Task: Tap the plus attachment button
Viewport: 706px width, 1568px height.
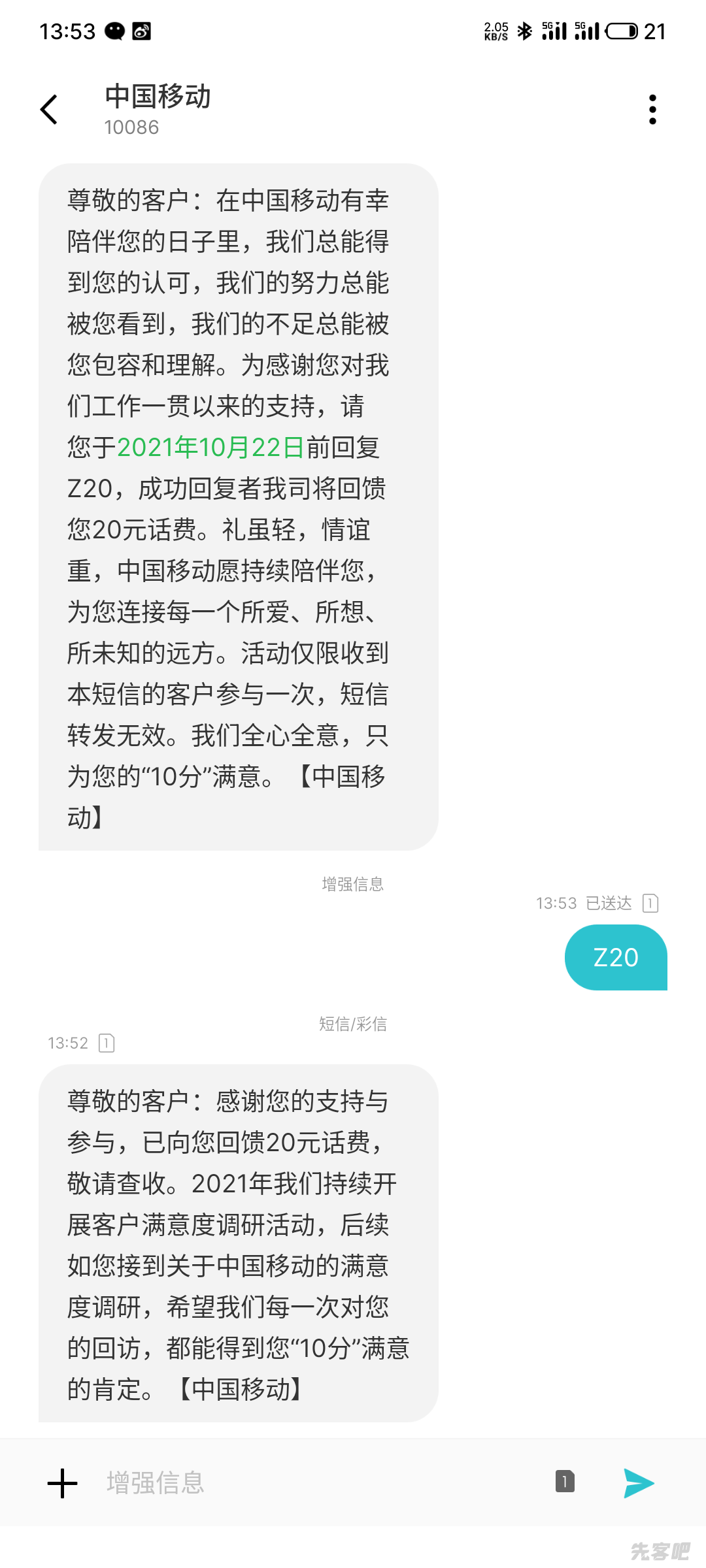Action: click(x=63, y=1483)
